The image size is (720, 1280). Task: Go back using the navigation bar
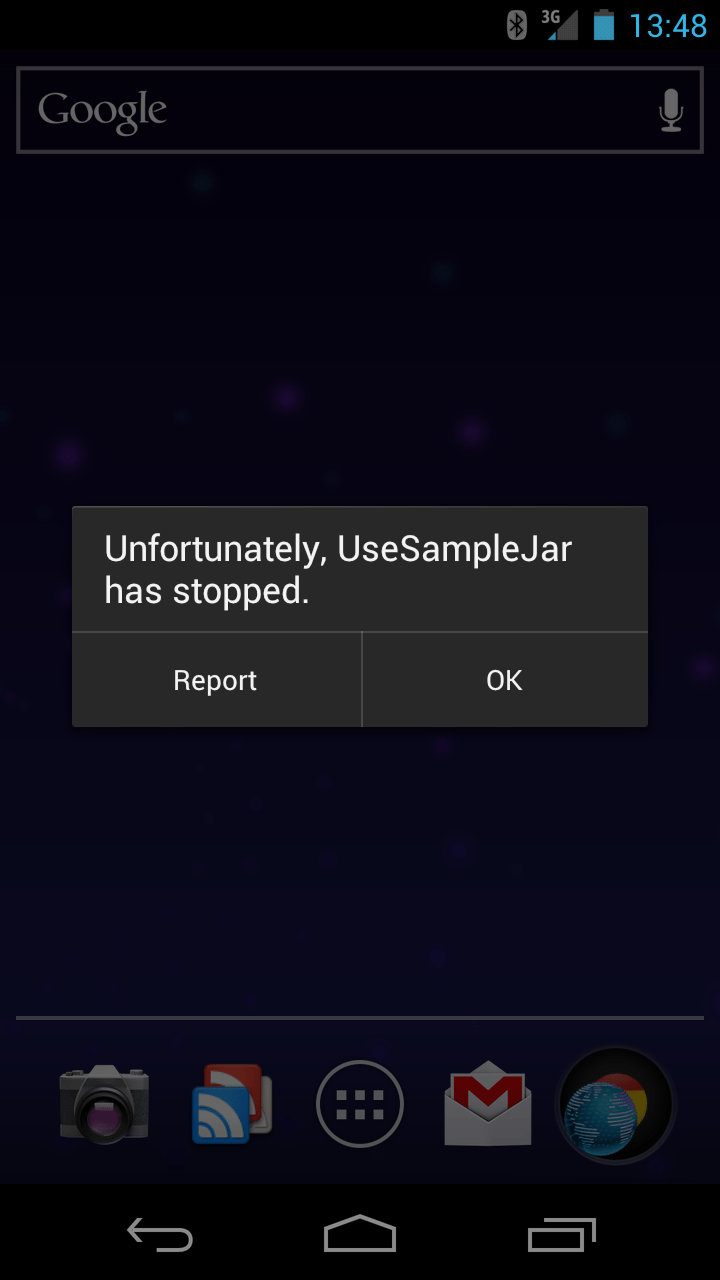(x=160, y=1235)
